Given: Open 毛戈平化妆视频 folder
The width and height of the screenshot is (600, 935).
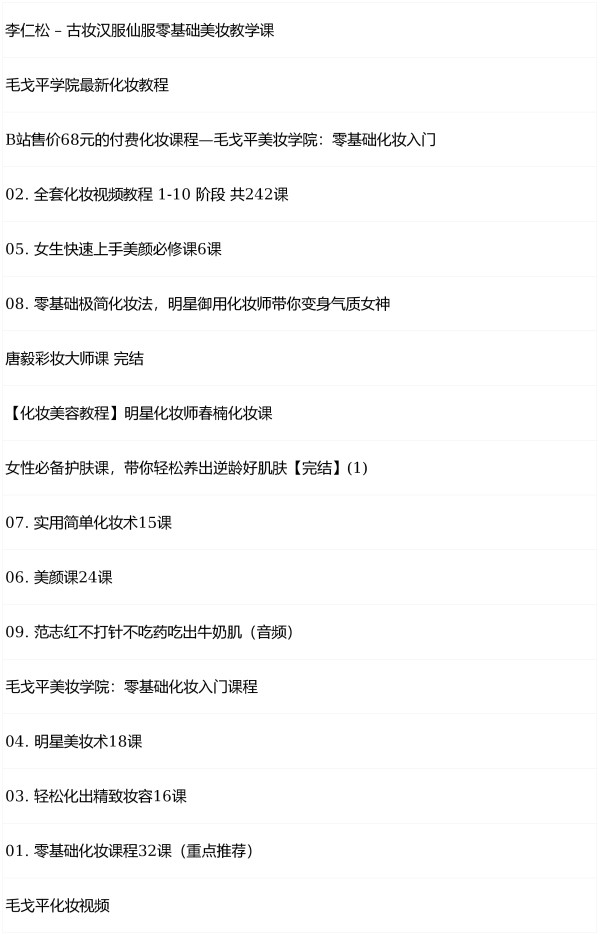Looking at the screenshot, I should [57, 906].
